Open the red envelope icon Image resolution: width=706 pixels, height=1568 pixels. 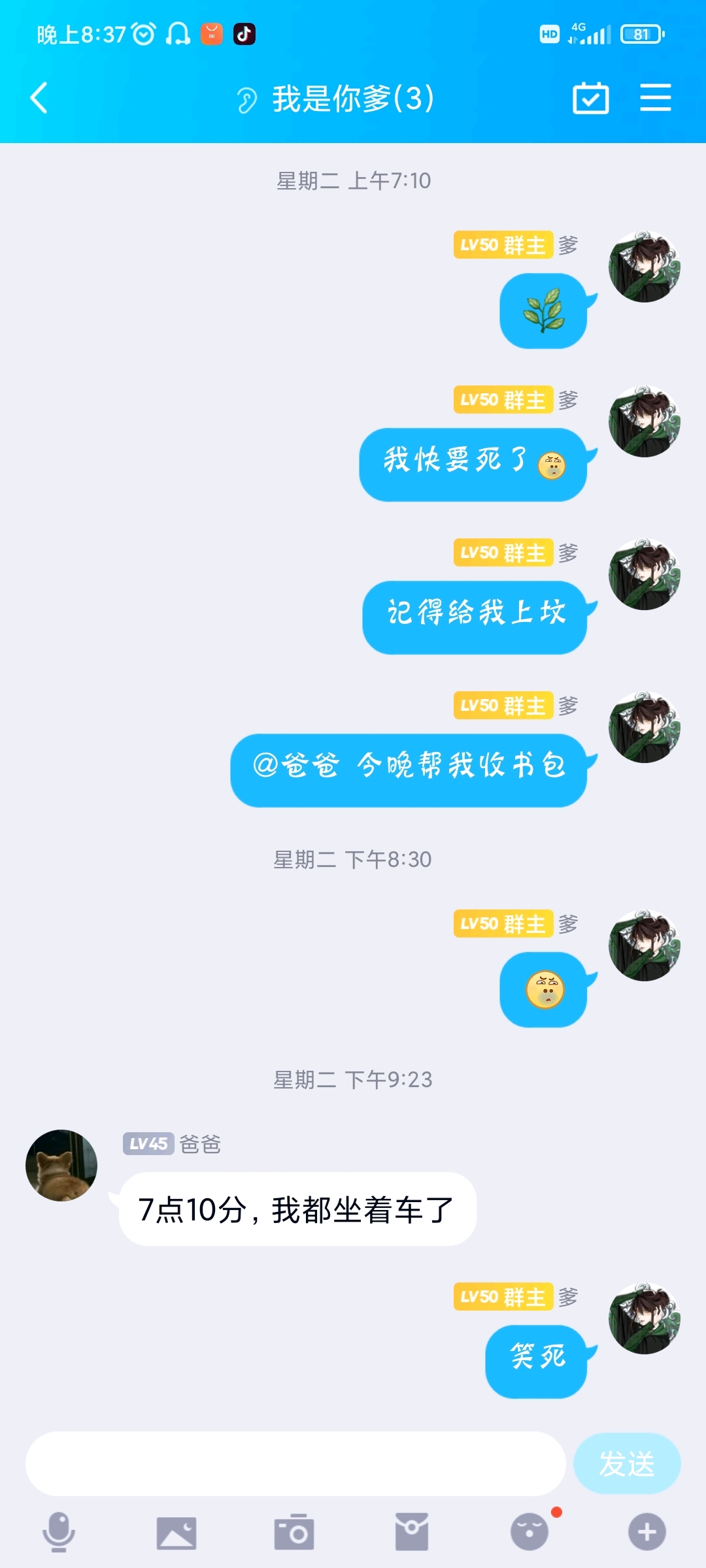(x=412, y=1532)
